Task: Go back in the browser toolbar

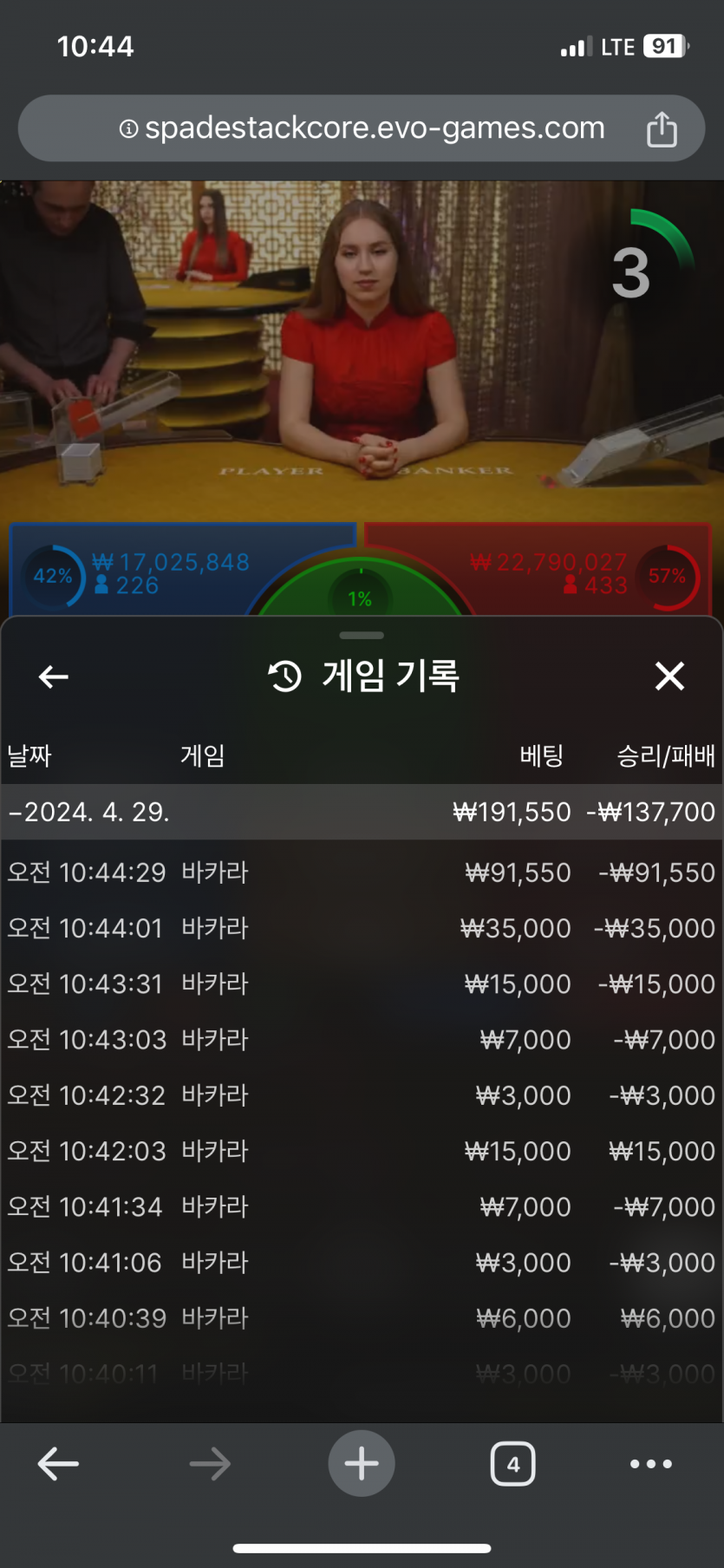Action: [x=58, y=1464]
